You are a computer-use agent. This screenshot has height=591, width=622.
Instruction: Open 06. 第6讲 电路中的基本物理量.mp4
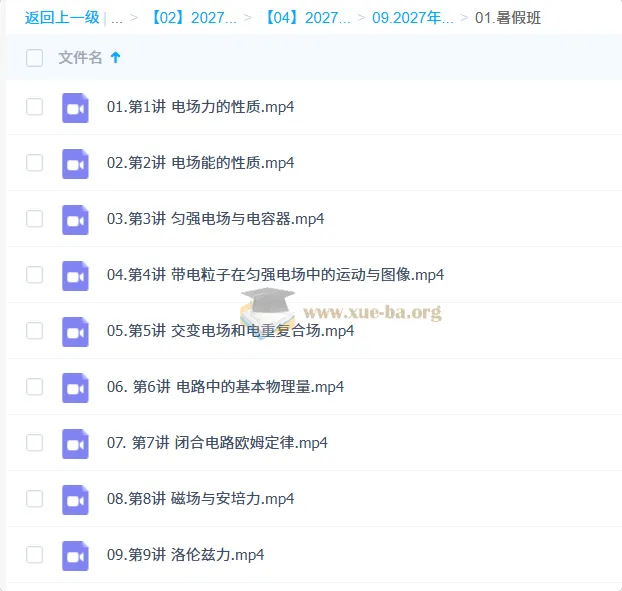225,387
